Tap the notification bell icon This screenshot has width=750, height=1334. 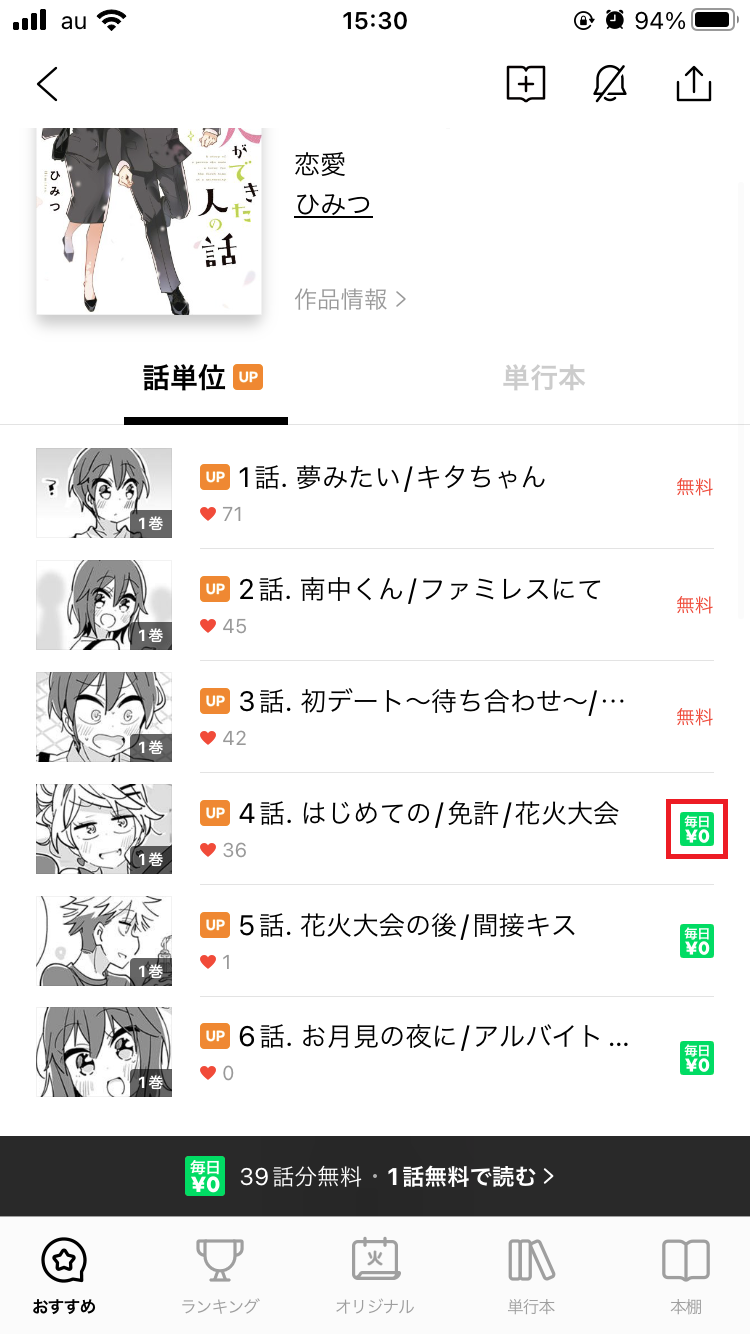point(610,84)
